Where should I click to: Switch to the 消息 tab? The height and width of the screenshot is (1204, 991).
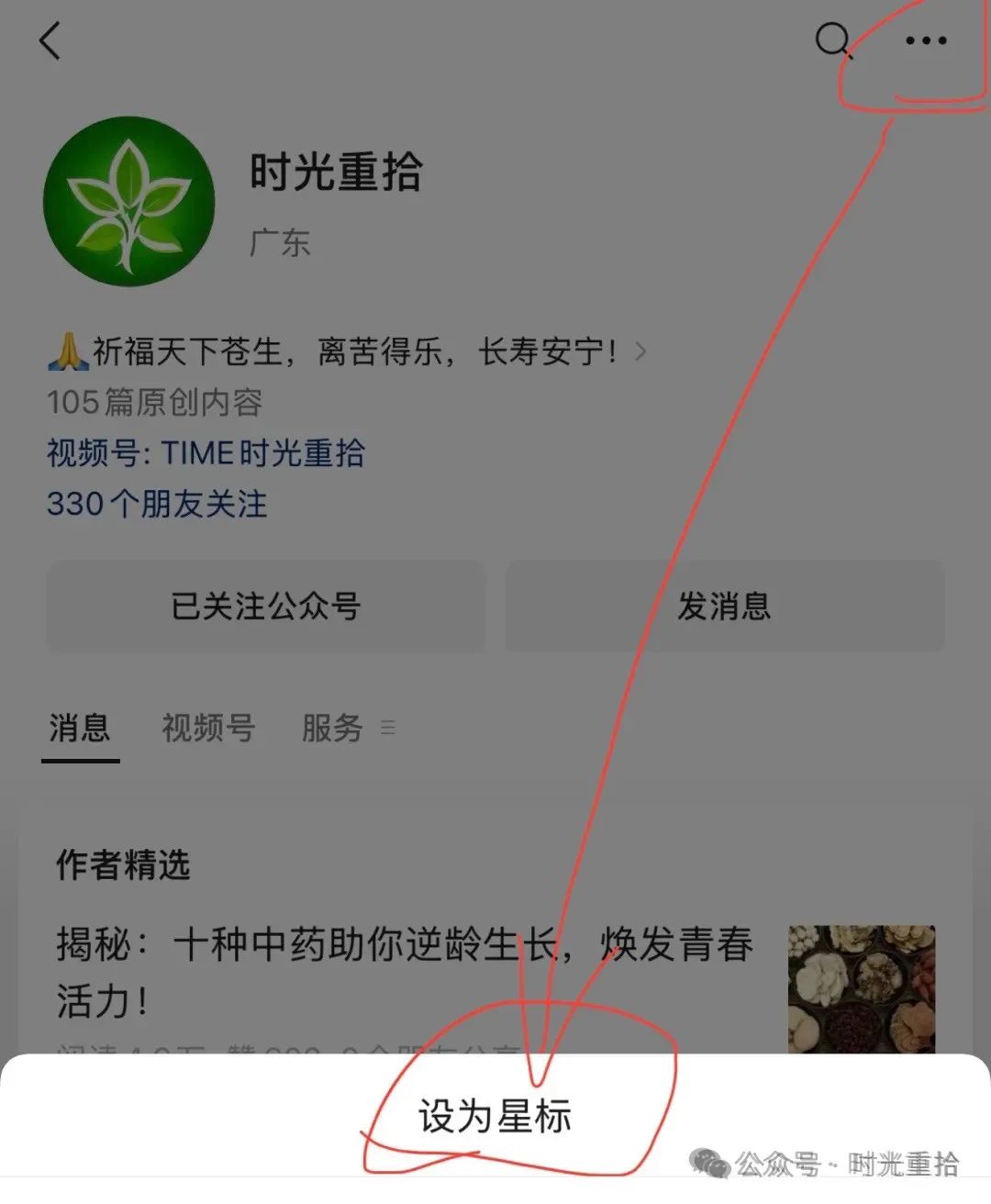(80, 729)
